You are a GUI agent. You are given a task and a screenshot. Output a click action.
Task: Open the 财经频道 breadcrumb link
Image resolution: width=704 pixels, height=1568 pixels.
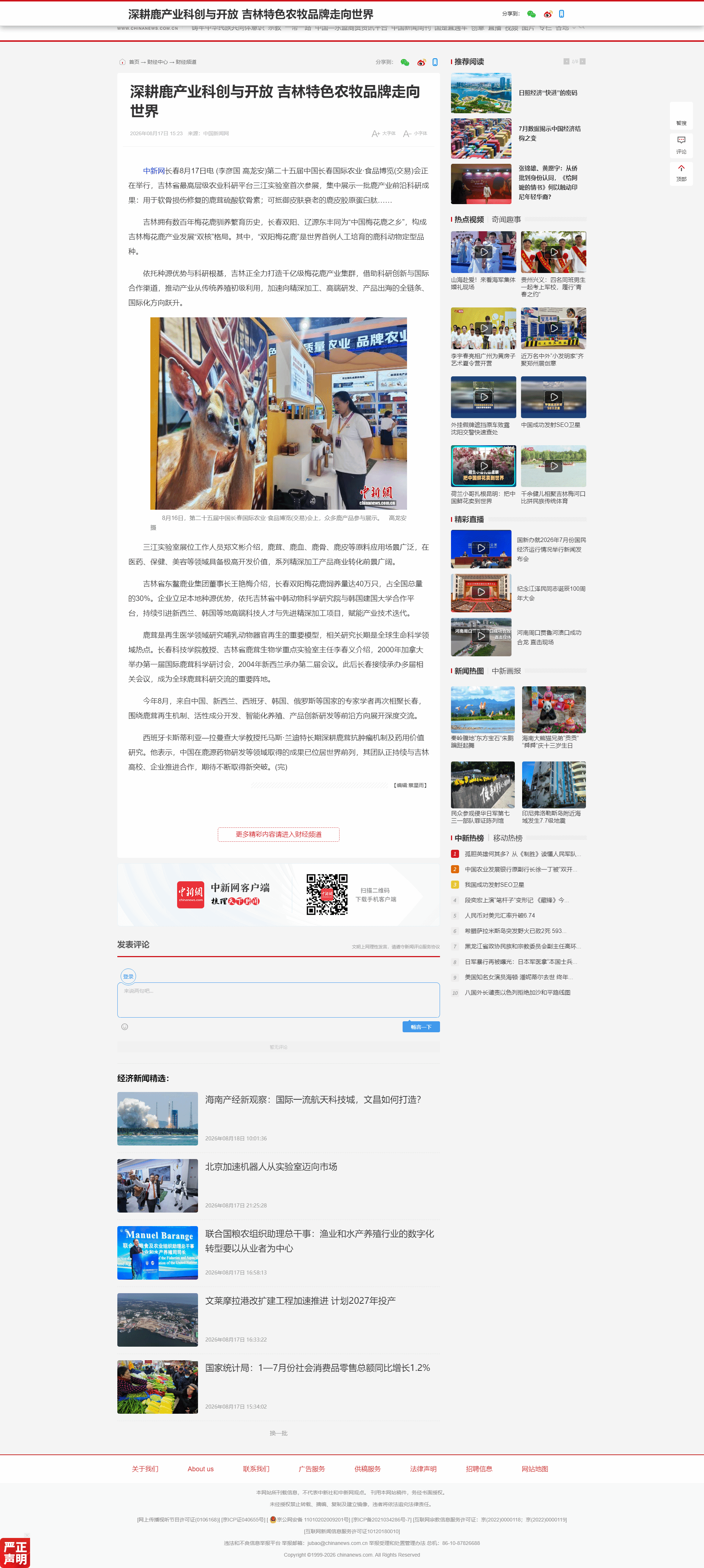(x=186, y=62)
